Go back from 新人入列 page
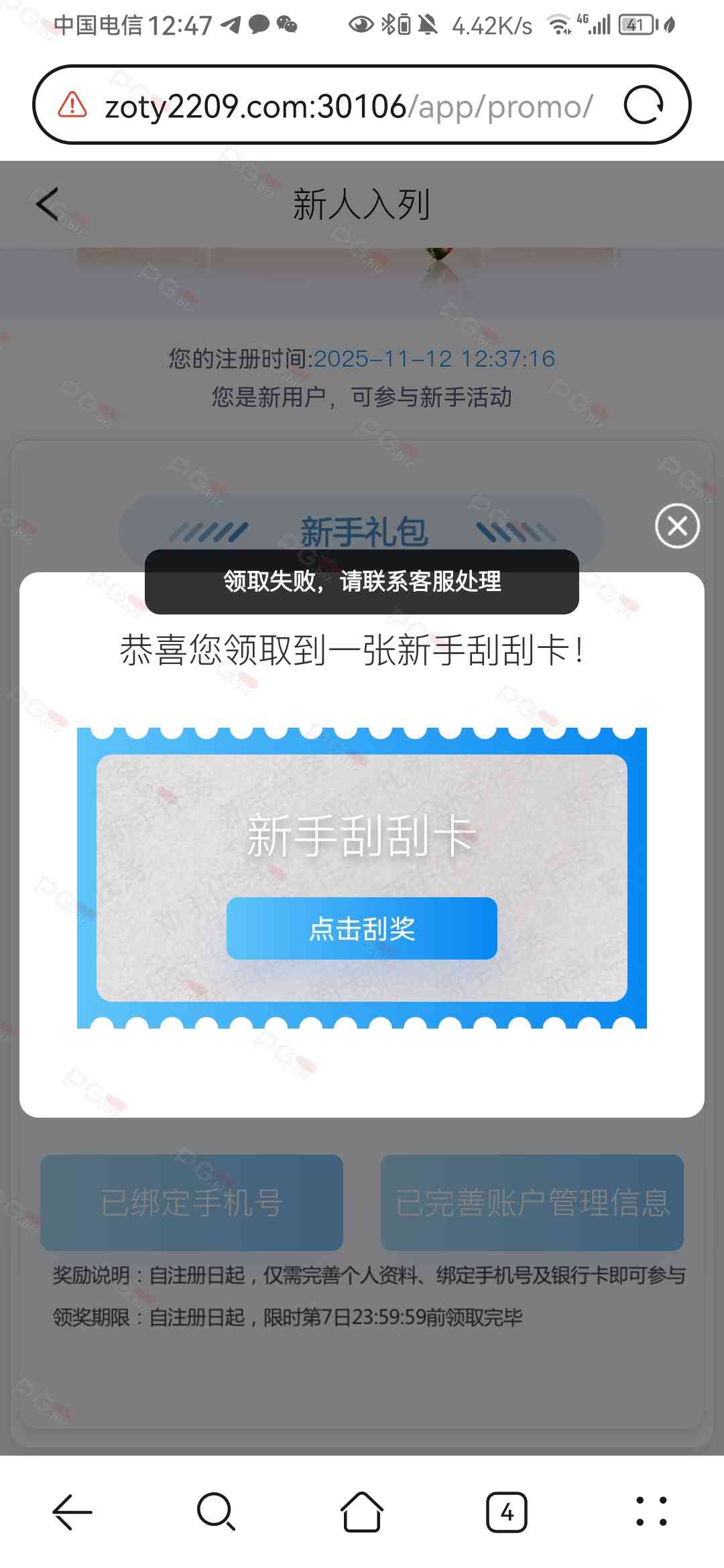The height and width of the screenshot is (1568, 724). 48,204
